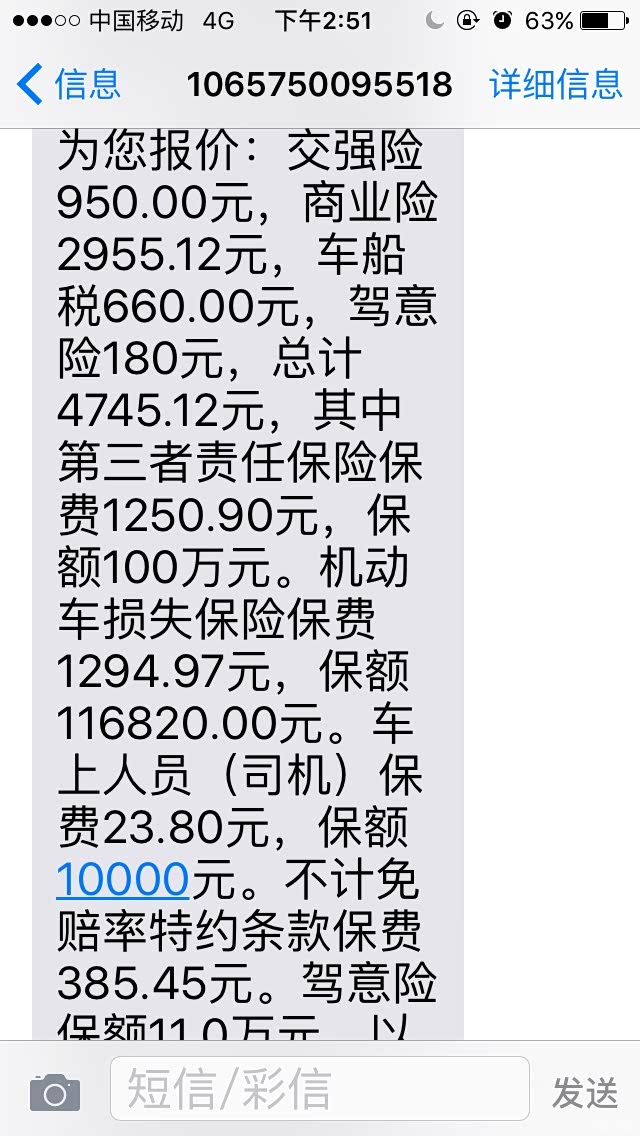Tap the 发送 send button
The image size is (640, 1136).
click(x=586, y=1092)
